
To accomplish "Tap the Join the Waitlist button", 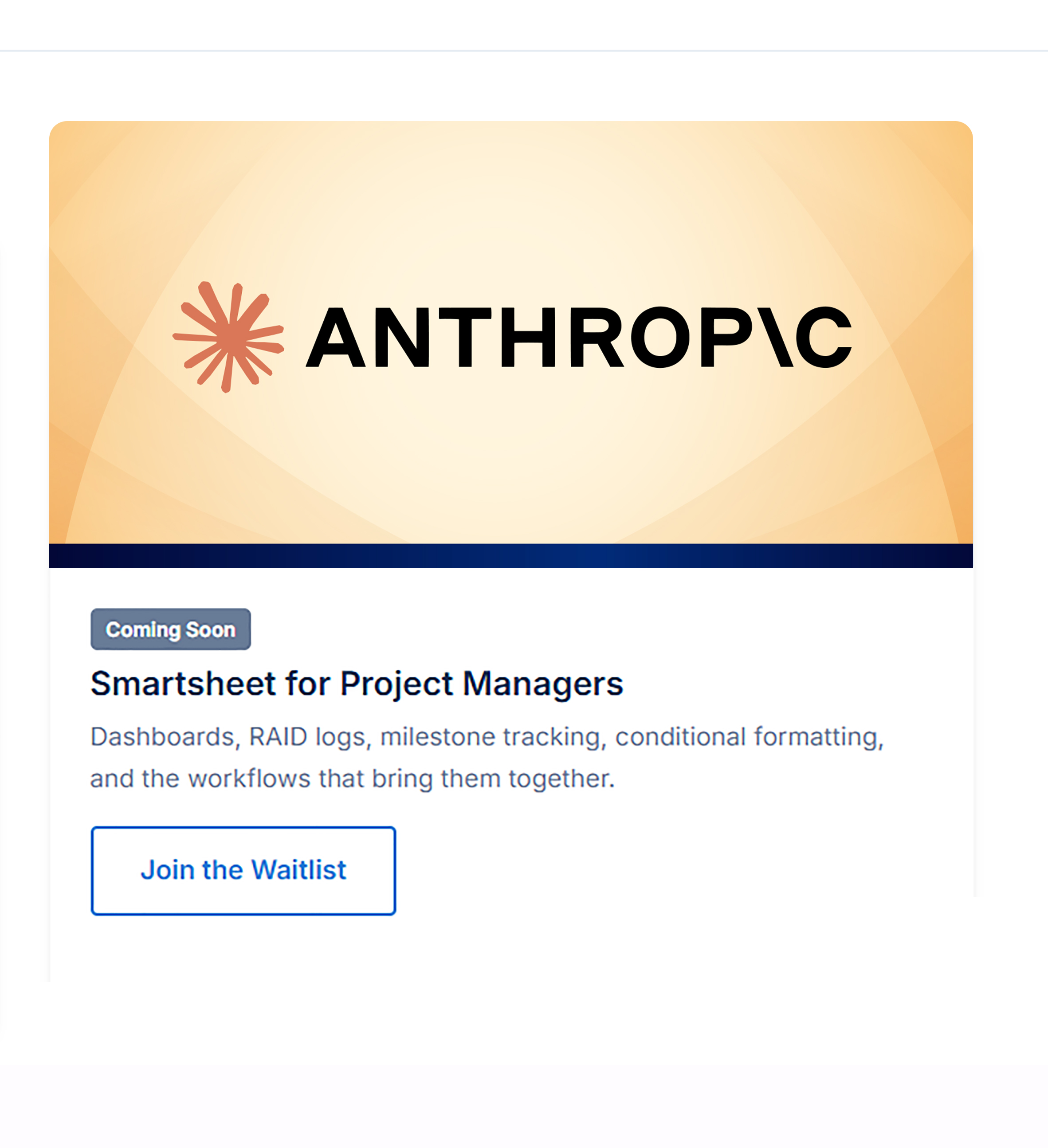I will coord(243,871).
